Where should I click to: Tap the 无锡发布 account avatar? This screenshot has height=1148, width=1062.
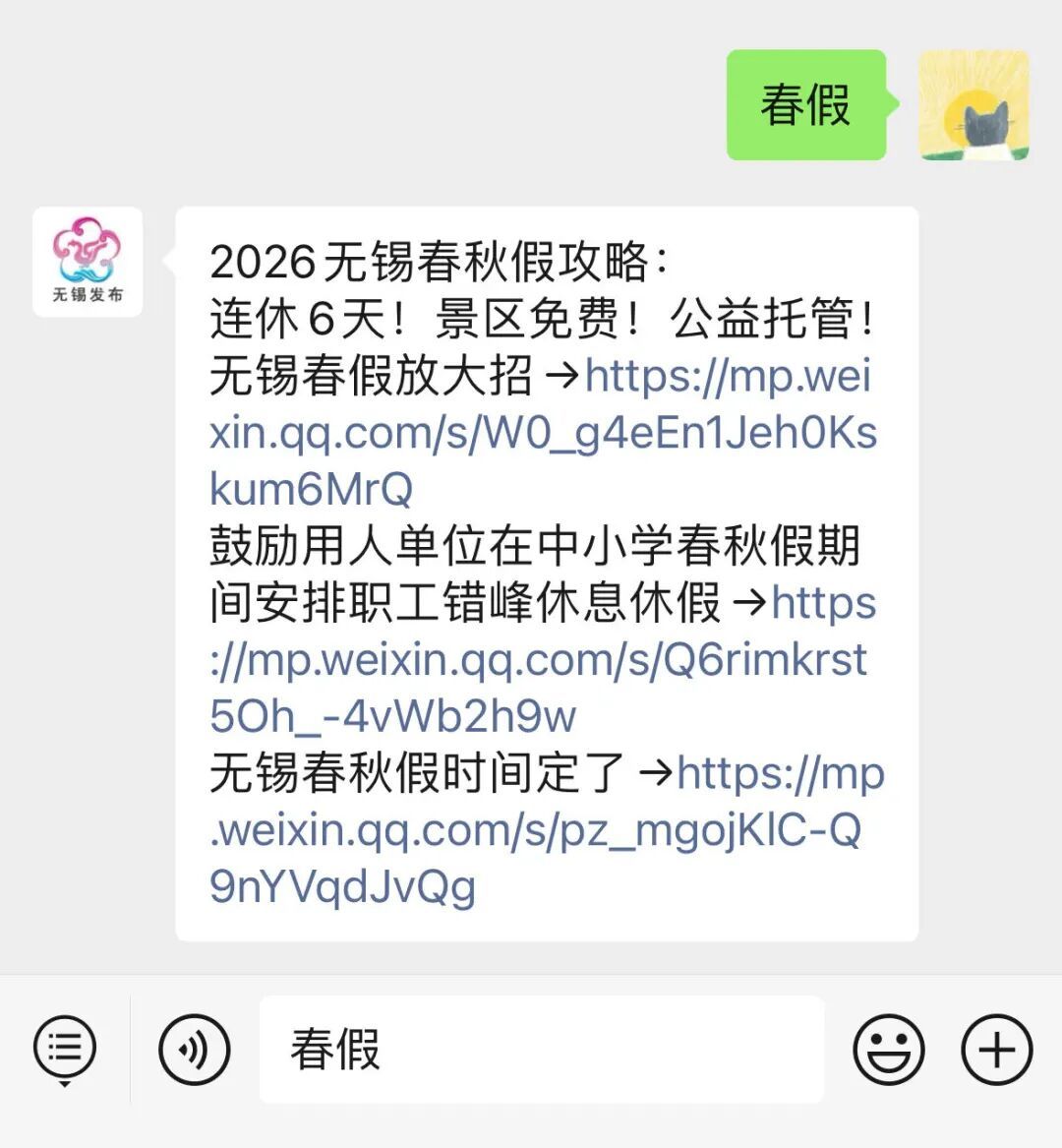[88, 262]
